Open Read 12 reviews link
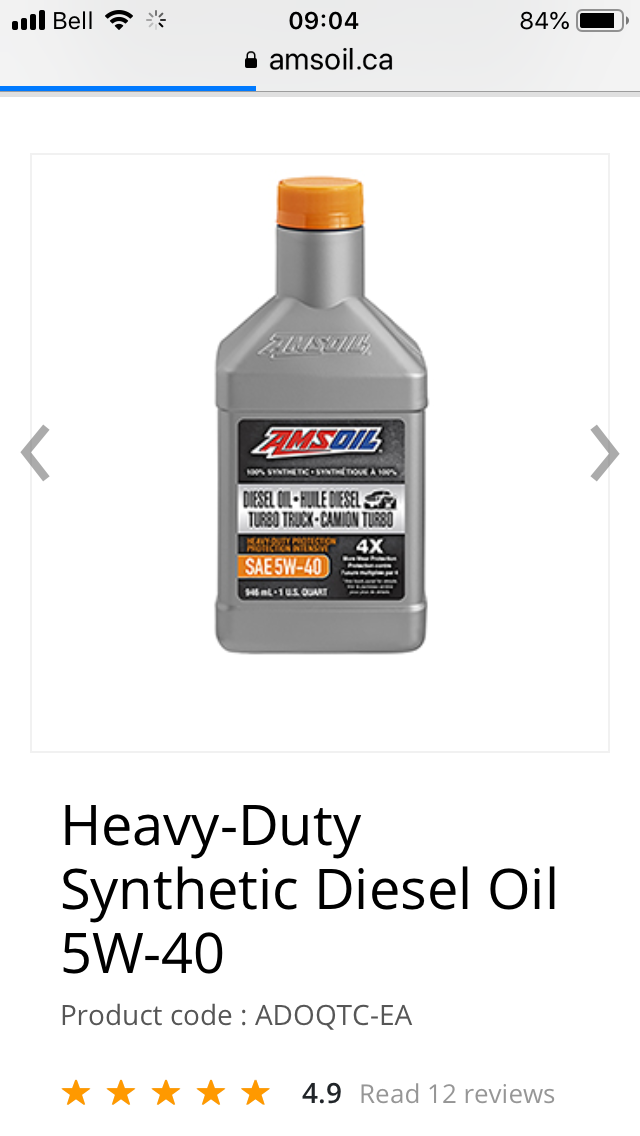 pyautogui.click(x=457, y=1093)
